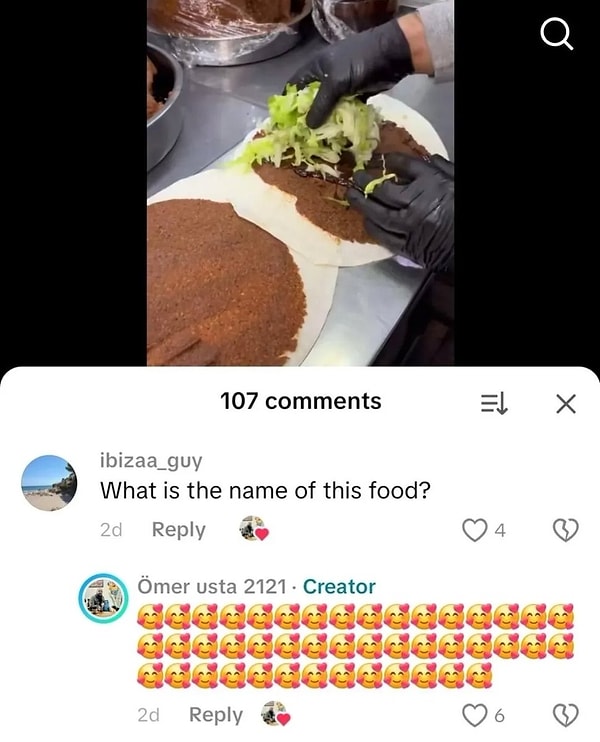
Task: Reply to ibizaa_guy's comment
Action: [x=178, y=530]
